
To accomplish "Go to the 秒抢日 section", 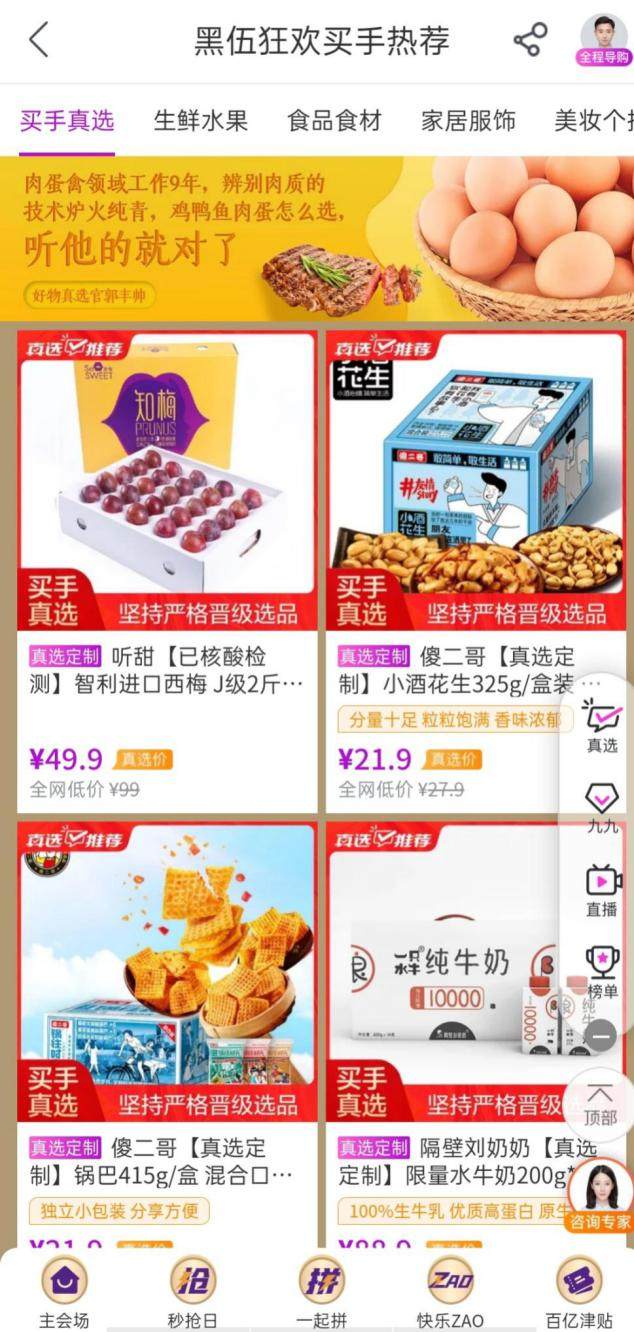I will [193, 1292].
